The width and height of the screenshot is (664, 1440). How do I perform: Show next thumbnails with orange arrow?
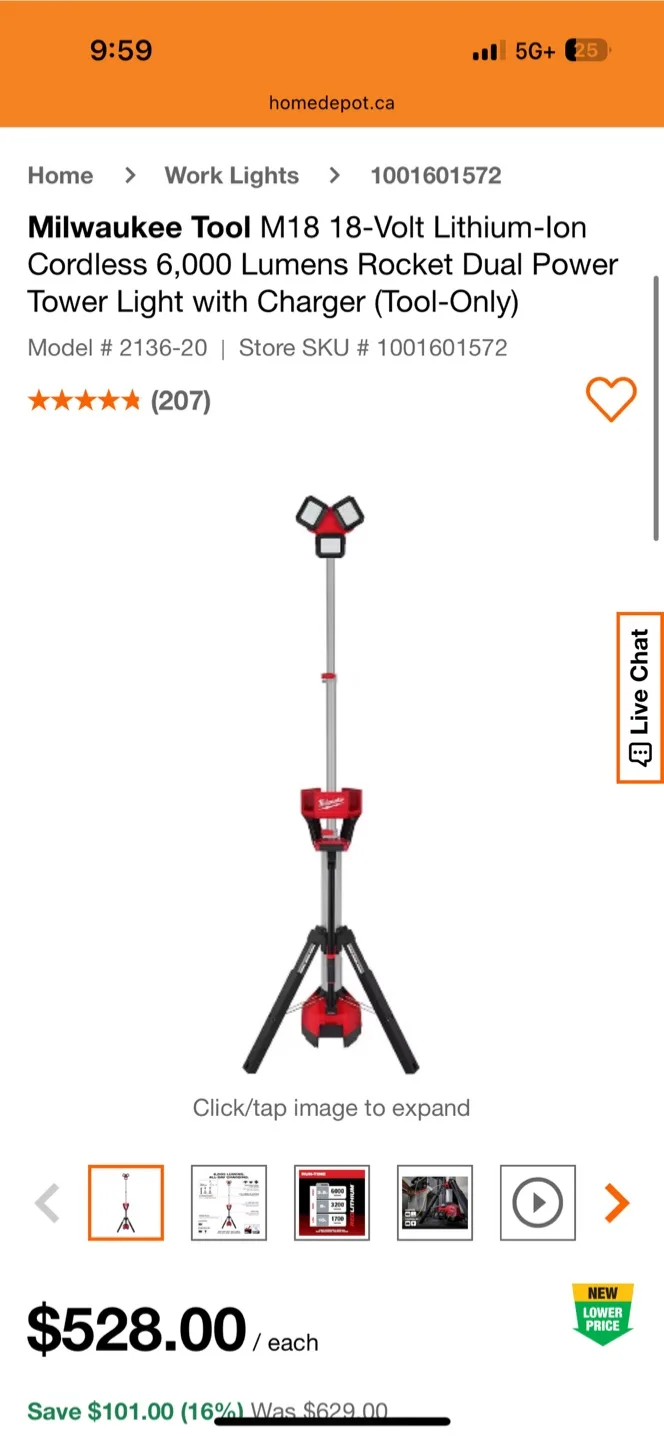[x=617, y=1203]
